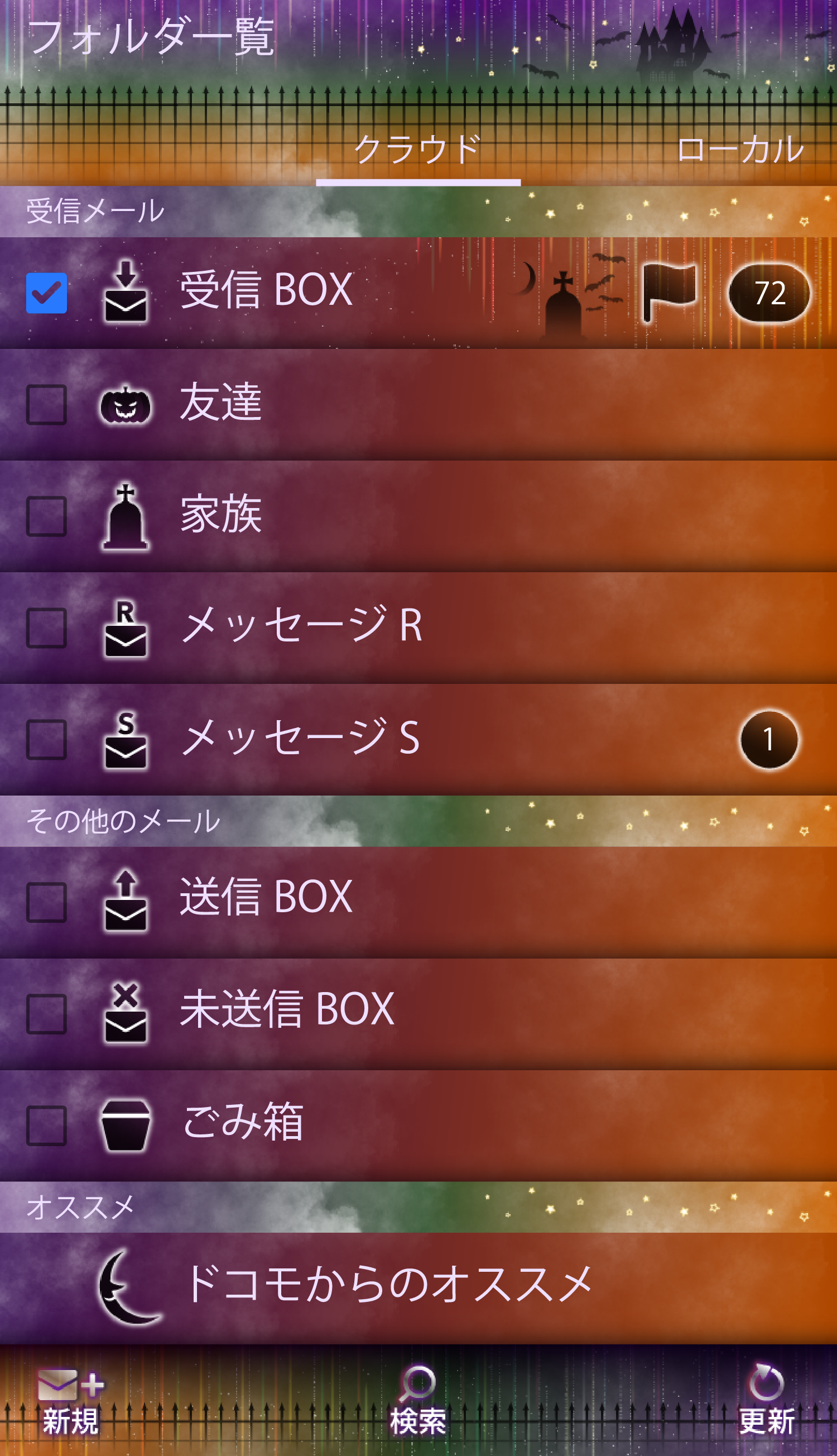This screenshot has height=1456, width=837.
Task: Tick the 家族 folder checkbox
Action: tap(46, 516)
